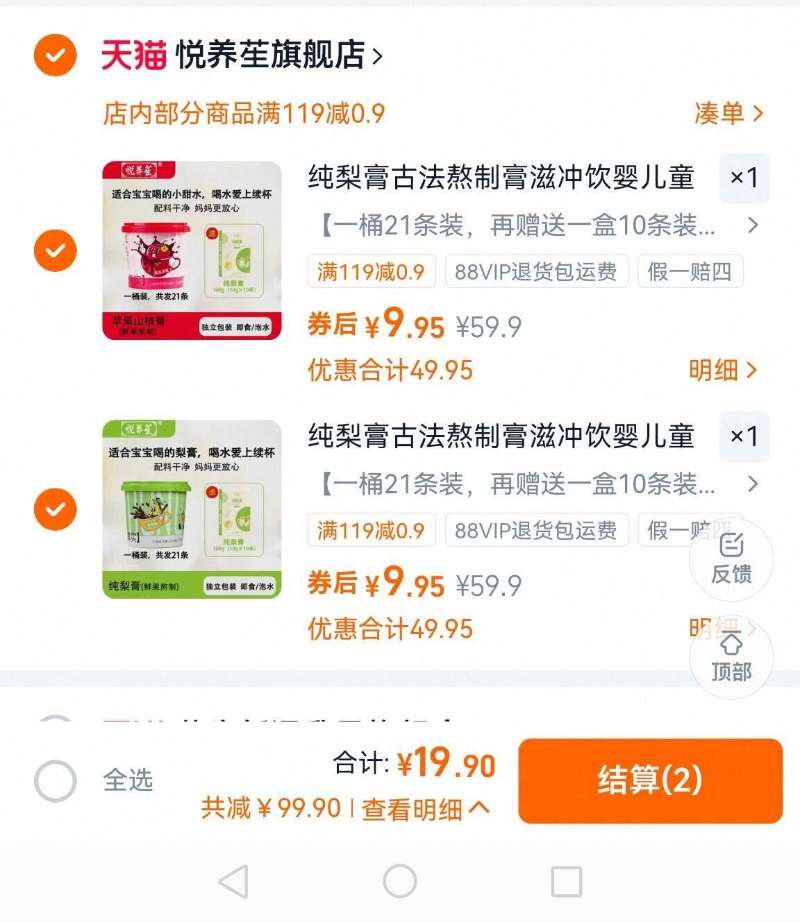Tap the Android recent apps icon

coord(570,882)
